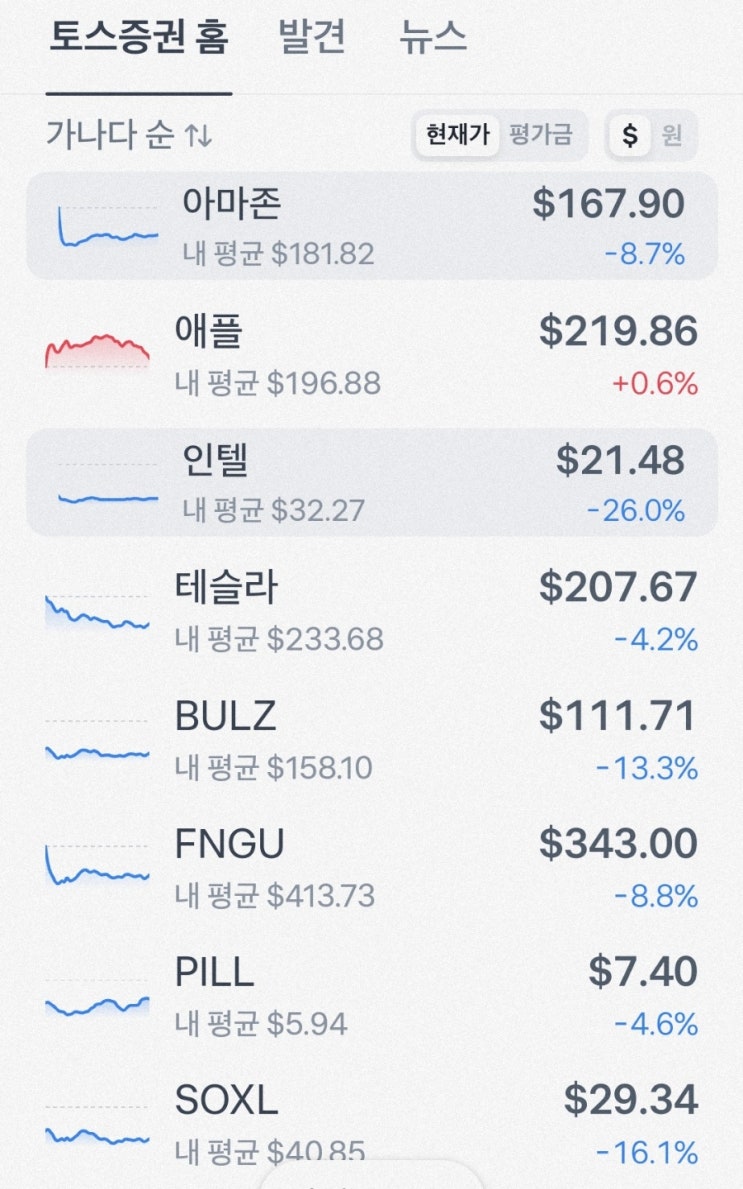743x1189 pixels.
Task: Select the 현재가 display option
Action: click(x=457, y=135)
